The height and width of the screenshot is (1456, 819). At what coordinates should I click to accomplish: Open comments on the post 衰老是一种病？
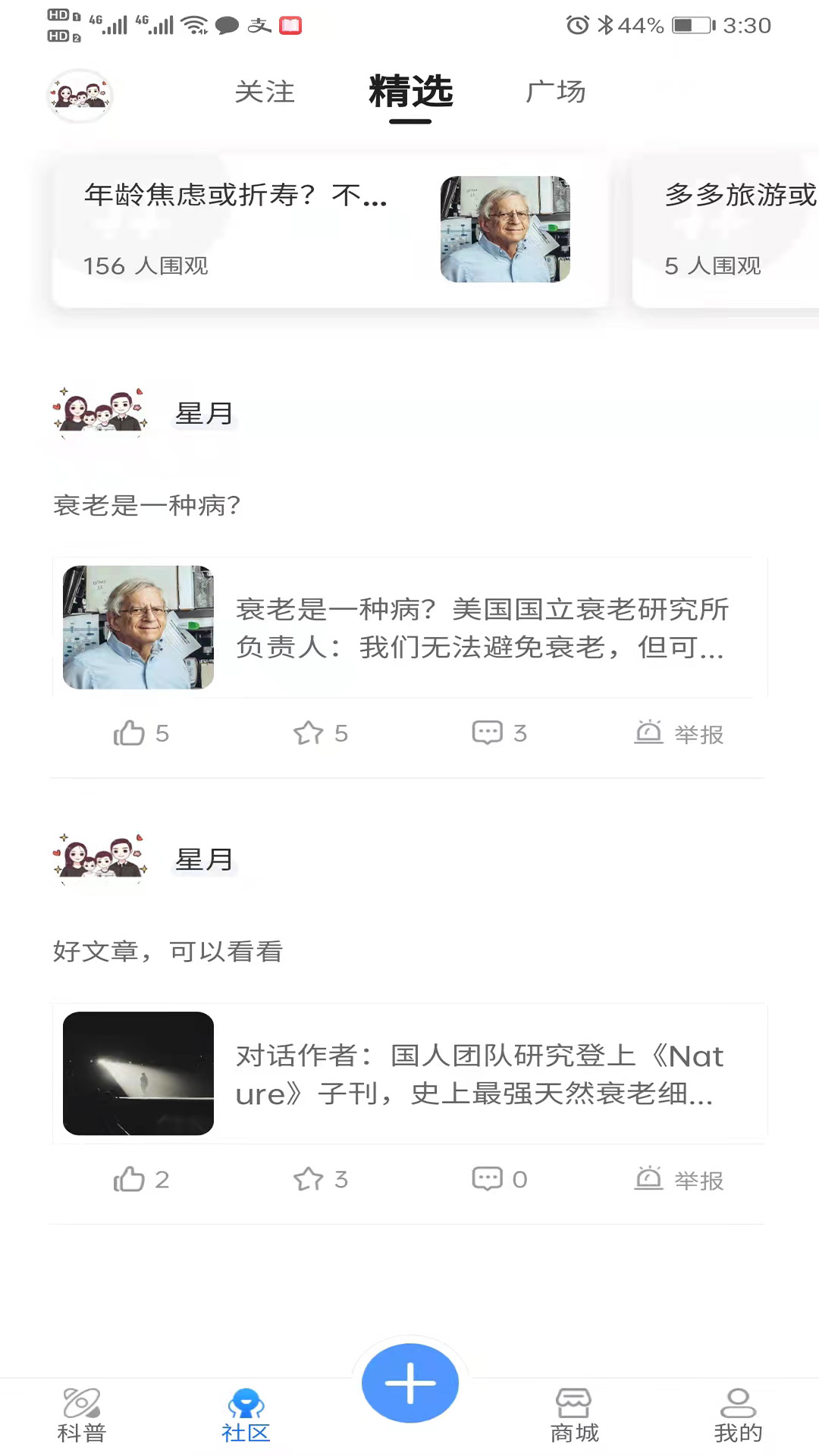pos(500,733)
